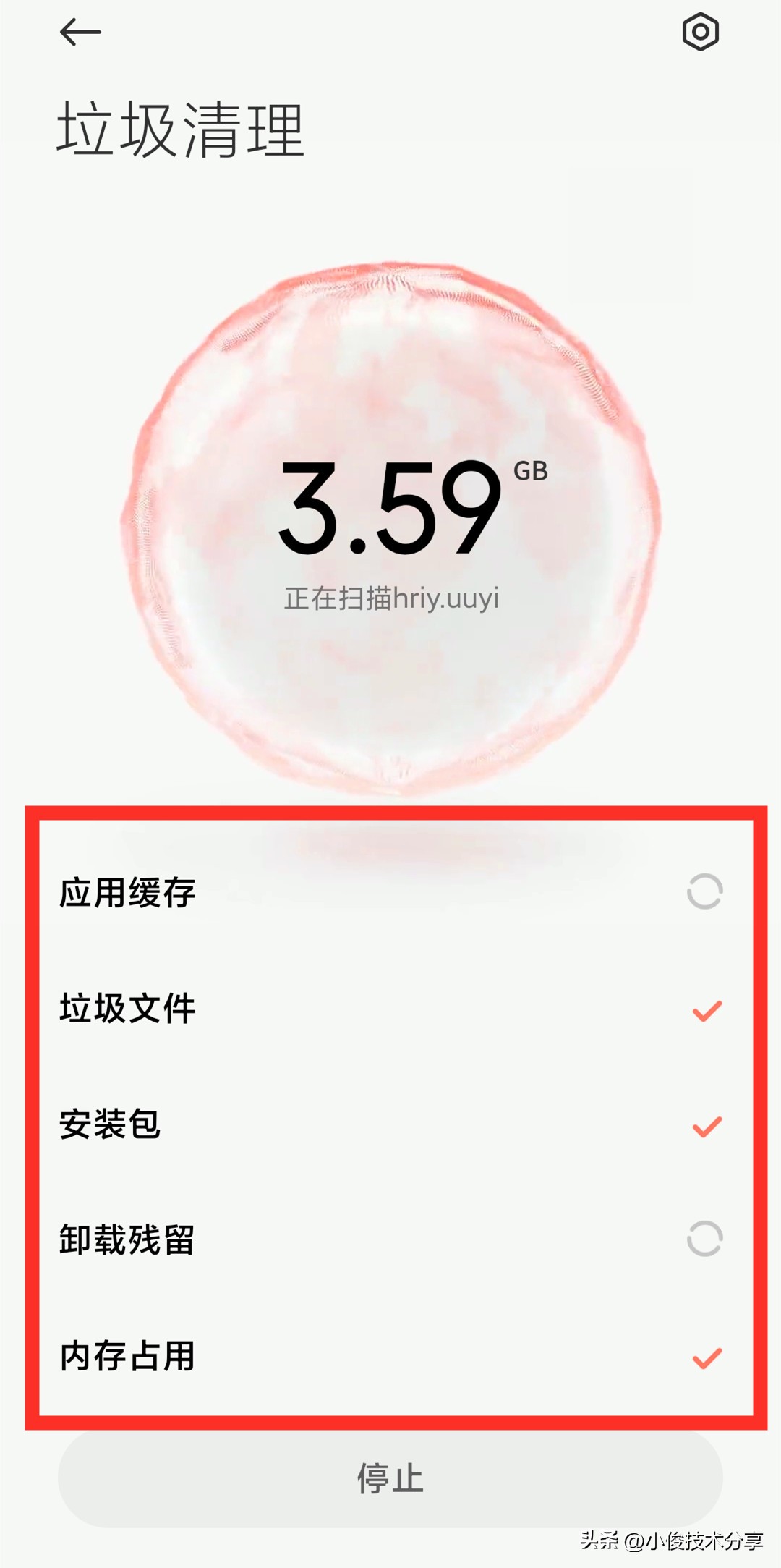Open the cleaner settings gear icon
This screenshot has height=1568, width=781.
click(699, 33)
